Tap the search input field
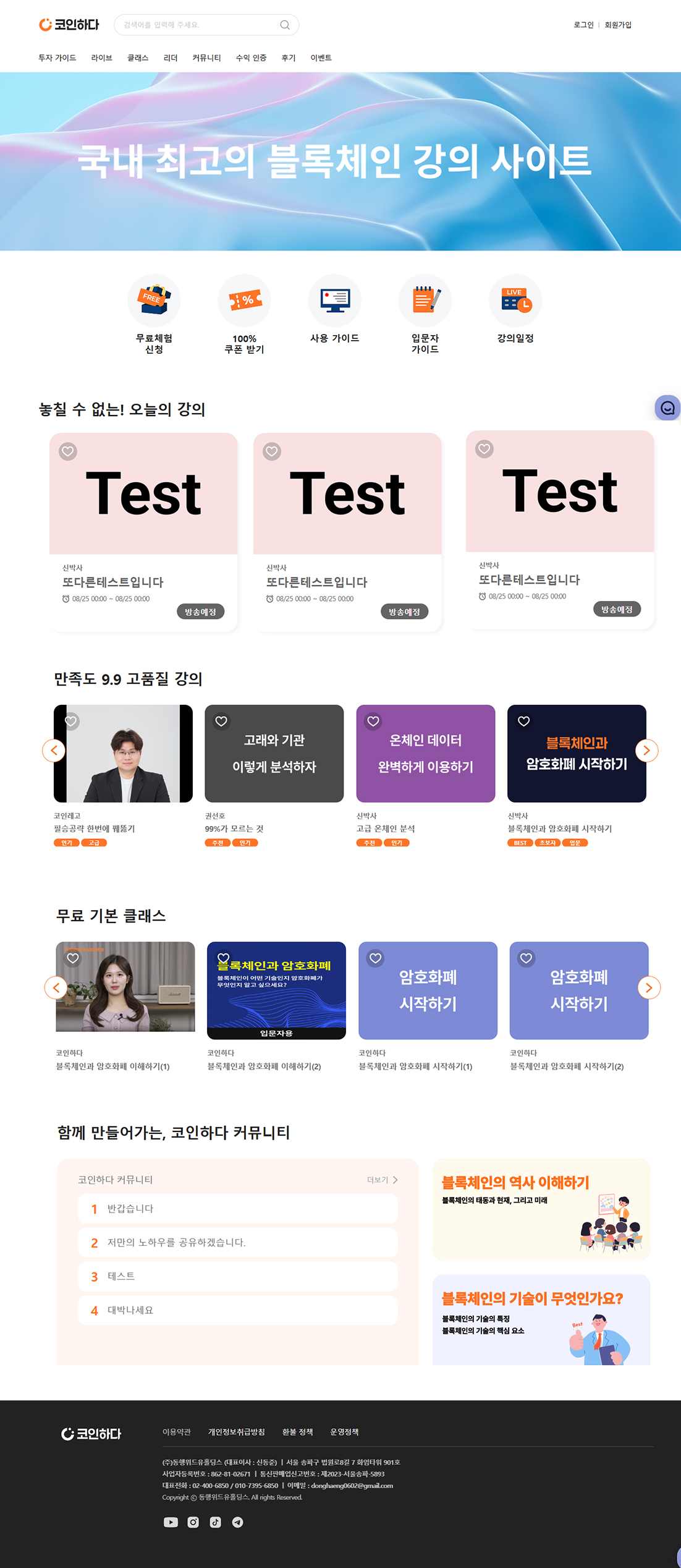Screen dimensions: 681x1568 [198, 25]
